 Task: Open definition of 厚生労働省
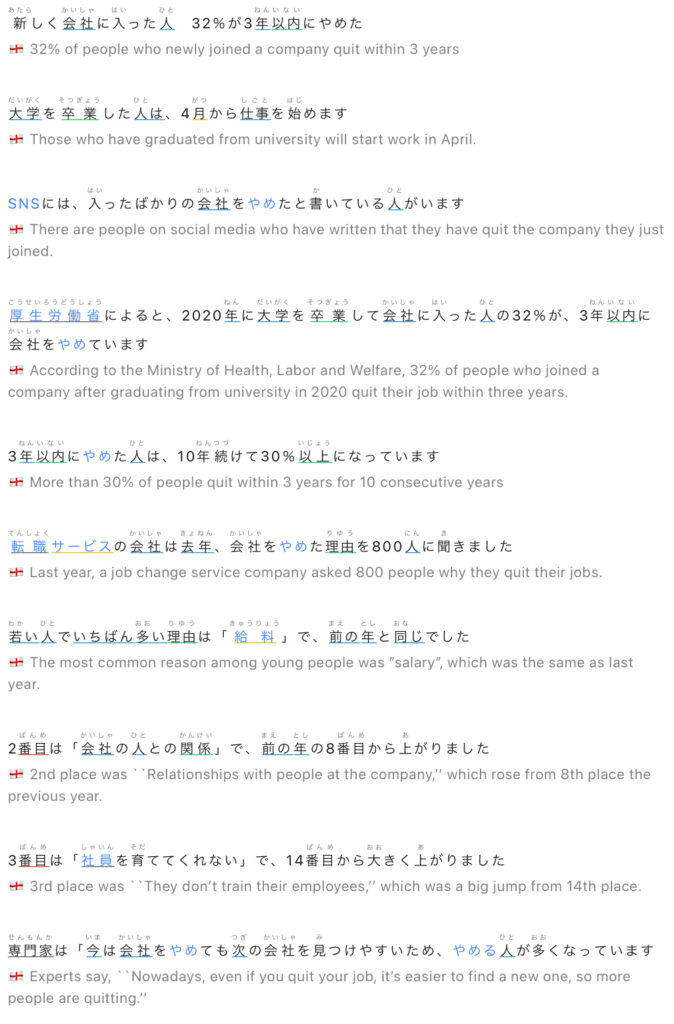(54, 316)
